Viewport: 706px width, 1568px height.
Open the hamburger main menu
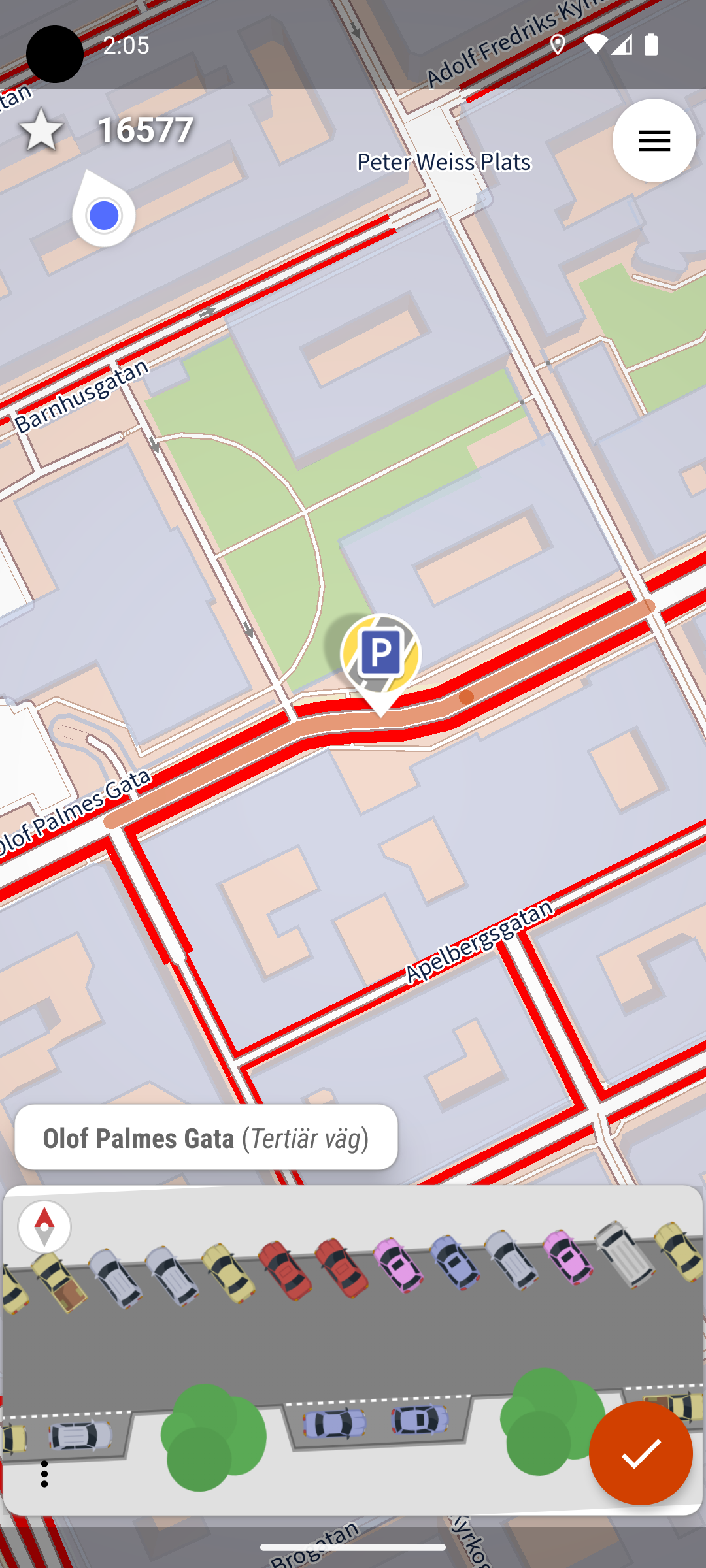pyautogui.click(x=654, y=140)
